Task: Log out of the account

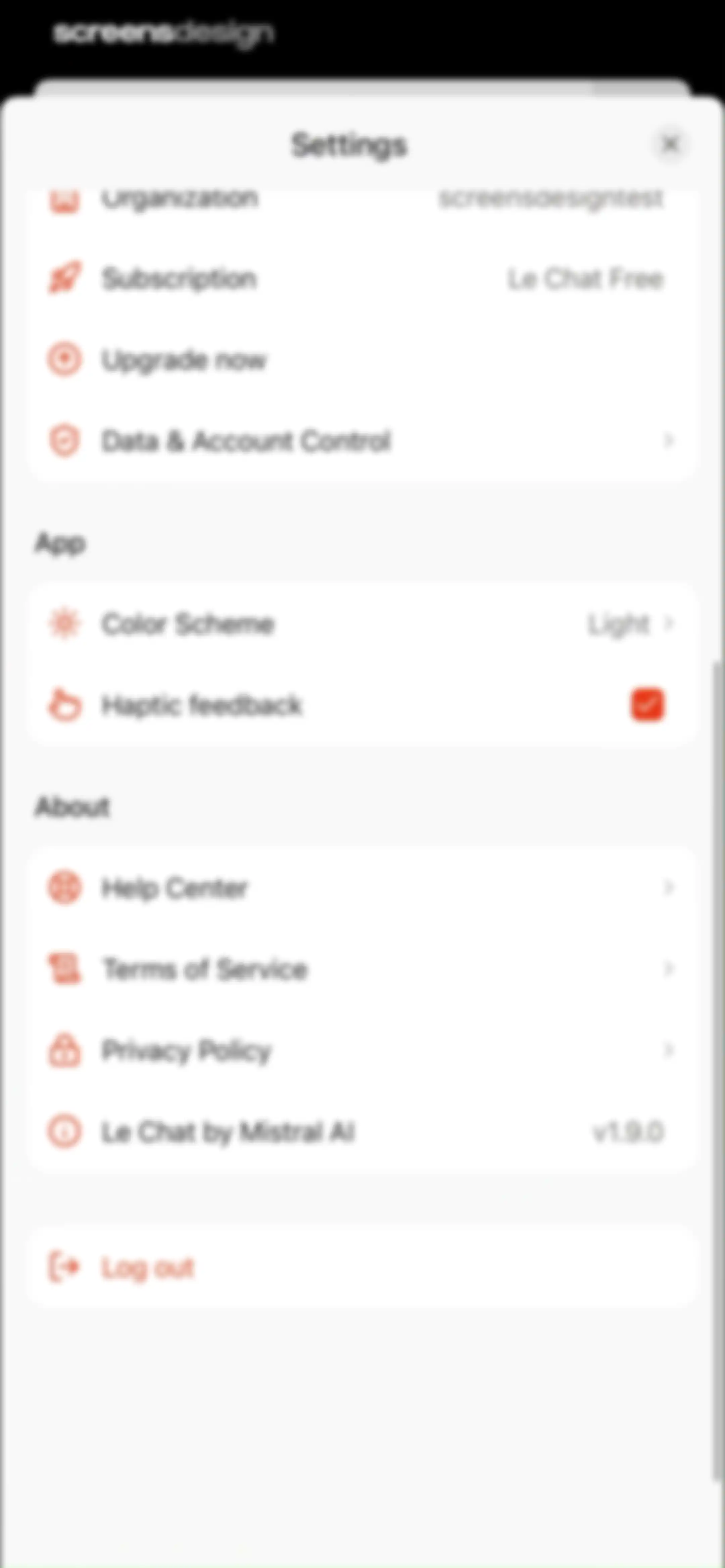Action: 361,1267
